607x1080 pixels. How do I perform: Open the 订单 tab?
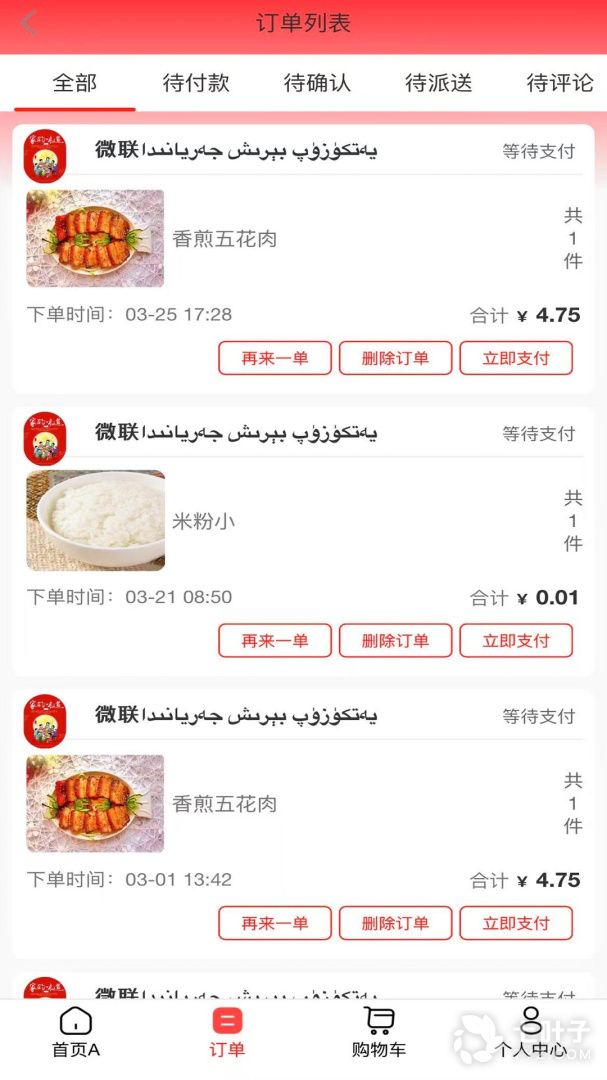click(x=227, y=1033)
